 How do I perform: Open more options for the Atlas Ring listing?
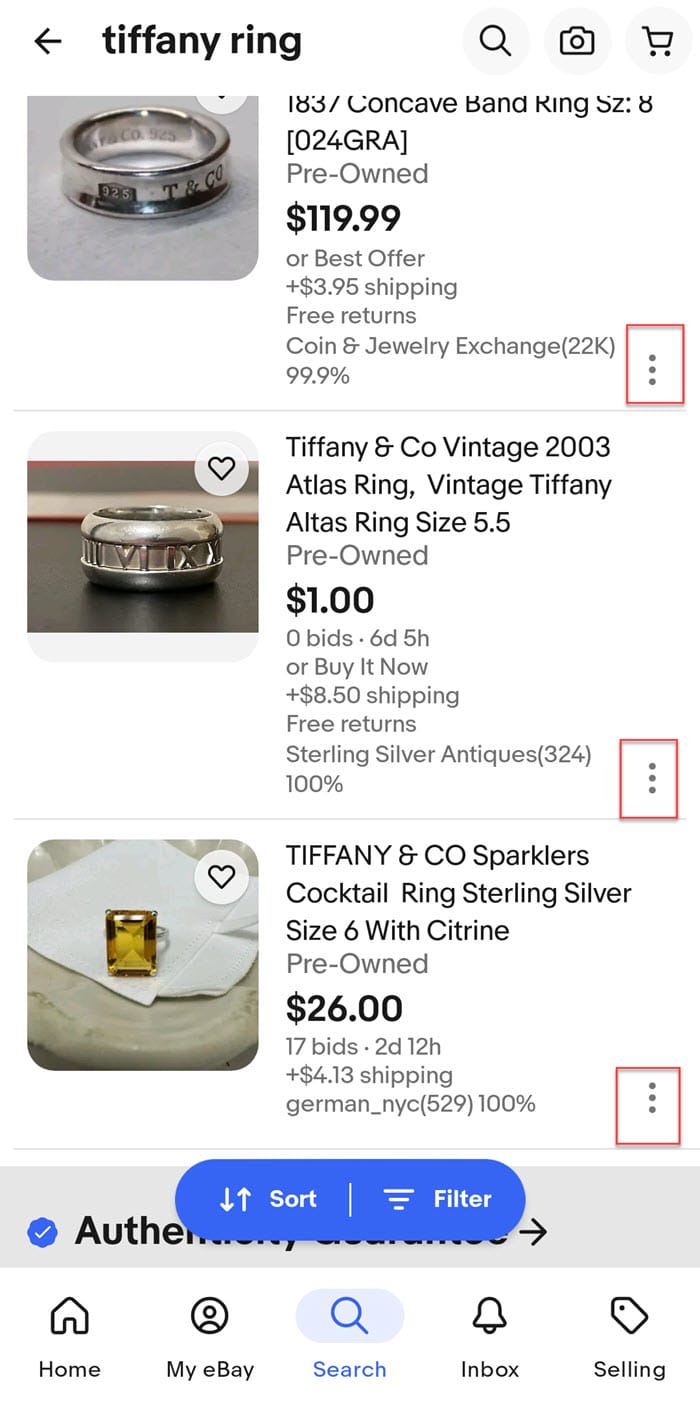pyautogui.click(x=652, y=777)
